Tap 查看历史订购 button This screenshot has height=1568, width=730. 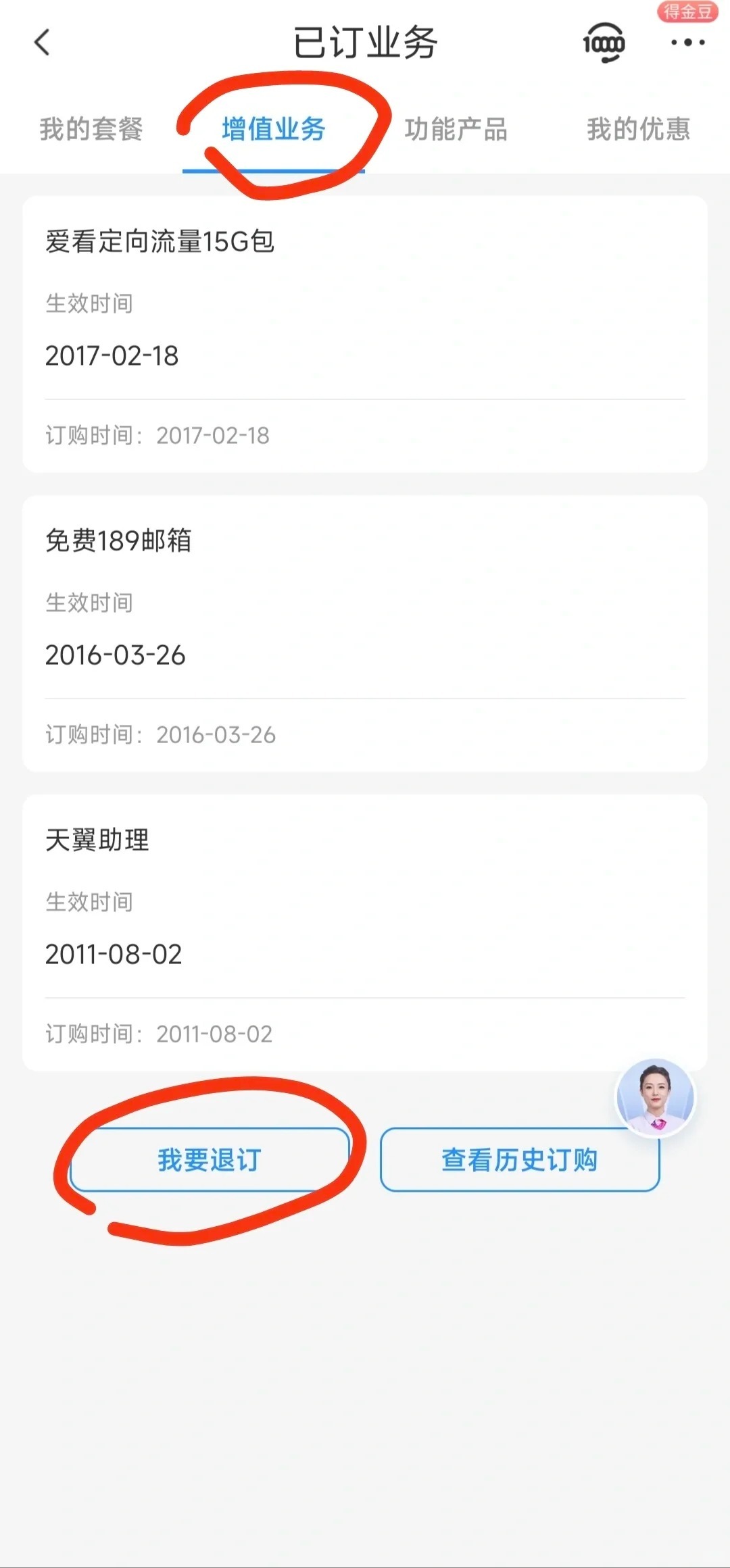click(x=519, y=1160)
